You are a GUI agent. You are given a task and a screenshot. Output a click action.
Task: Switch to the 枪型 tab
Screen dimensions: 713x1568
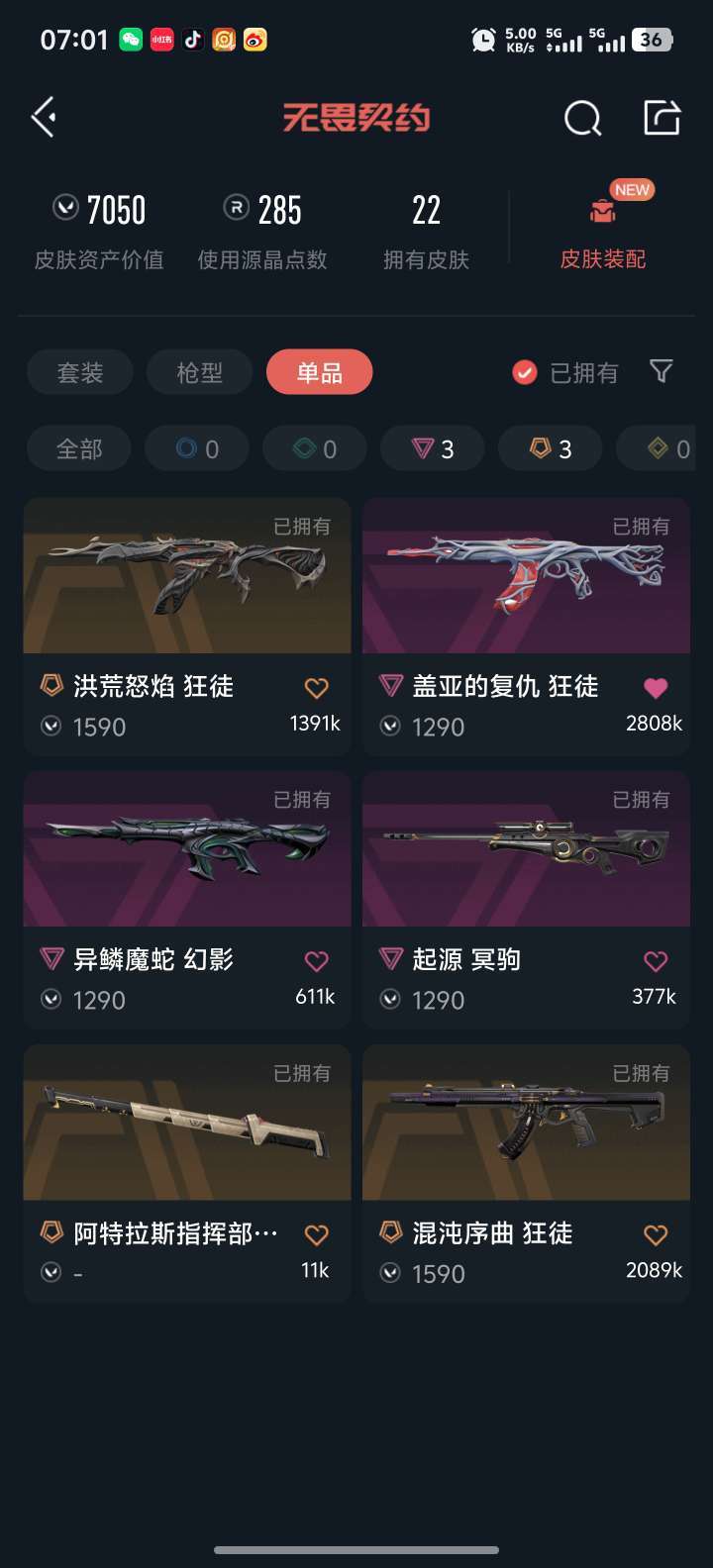[200, 373]
